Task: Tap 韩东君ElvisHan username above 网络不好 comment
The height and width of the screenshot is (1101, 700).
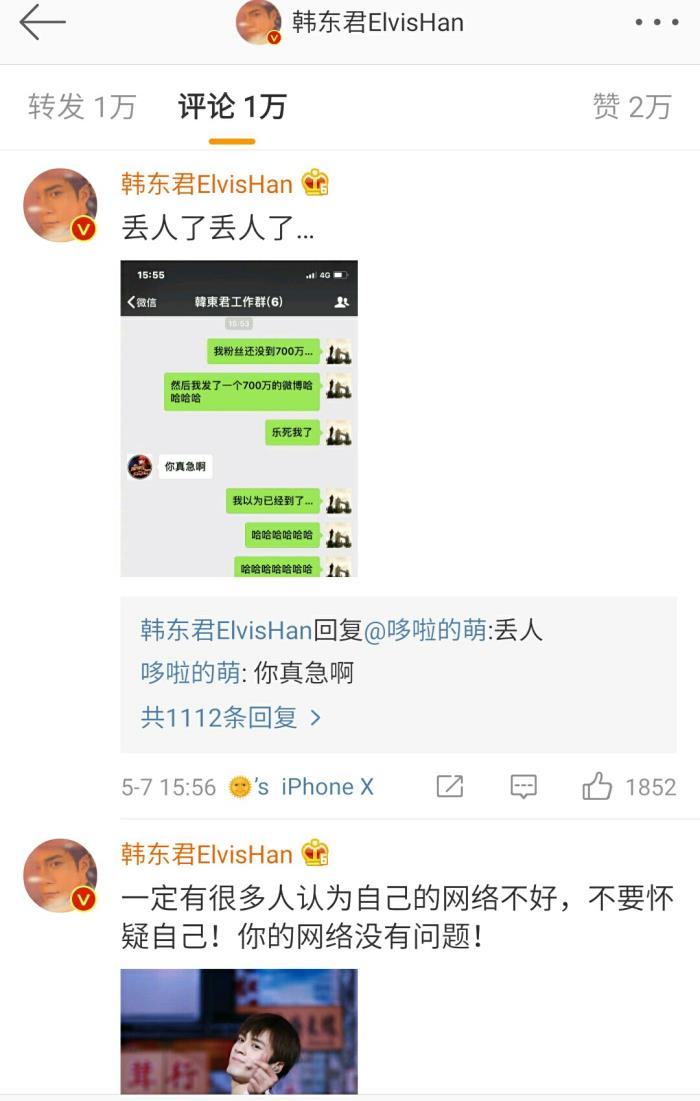Action: [x=207, y=854]
